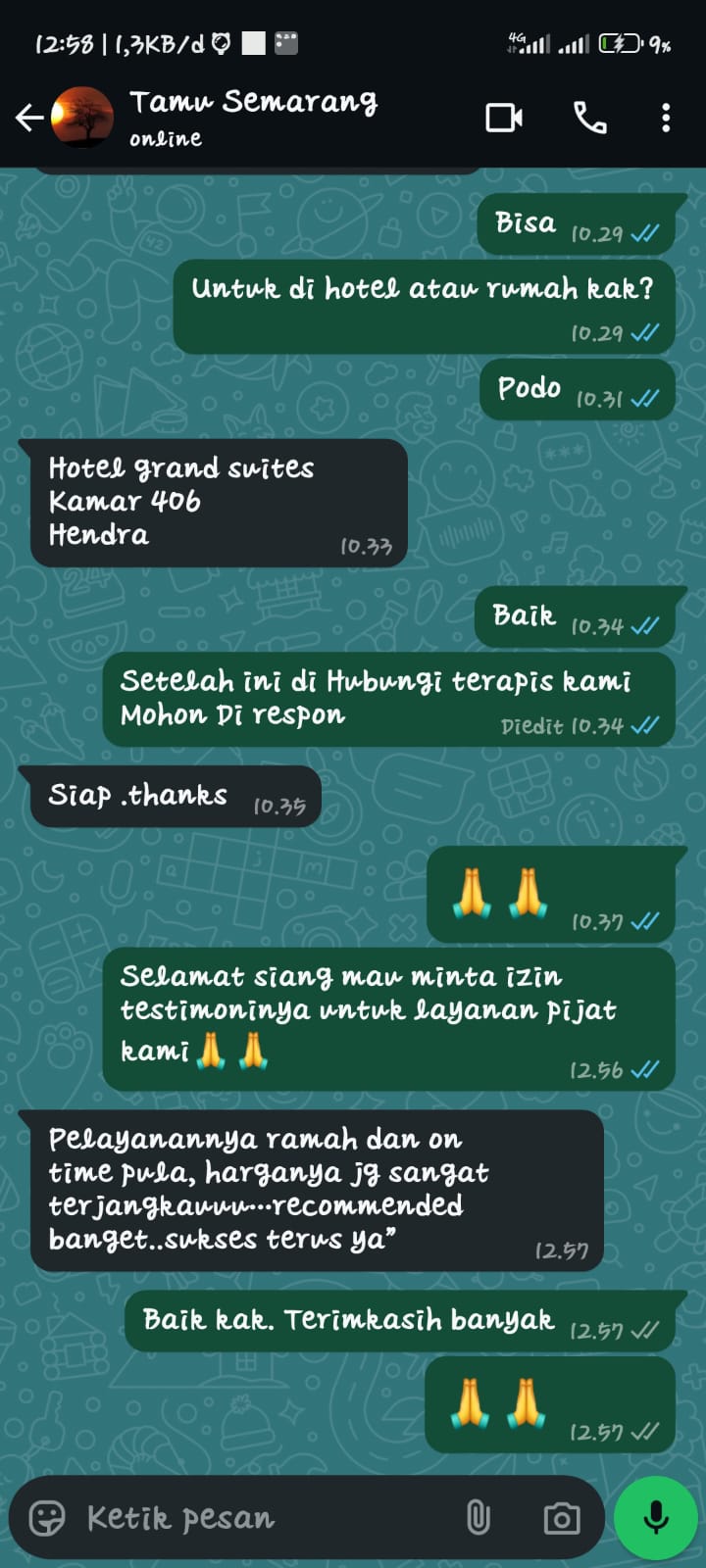Open the emoji and sticker picker
Viewport: 706px width, 1568px height.
pyautogui.click(x=47, y=1518)
